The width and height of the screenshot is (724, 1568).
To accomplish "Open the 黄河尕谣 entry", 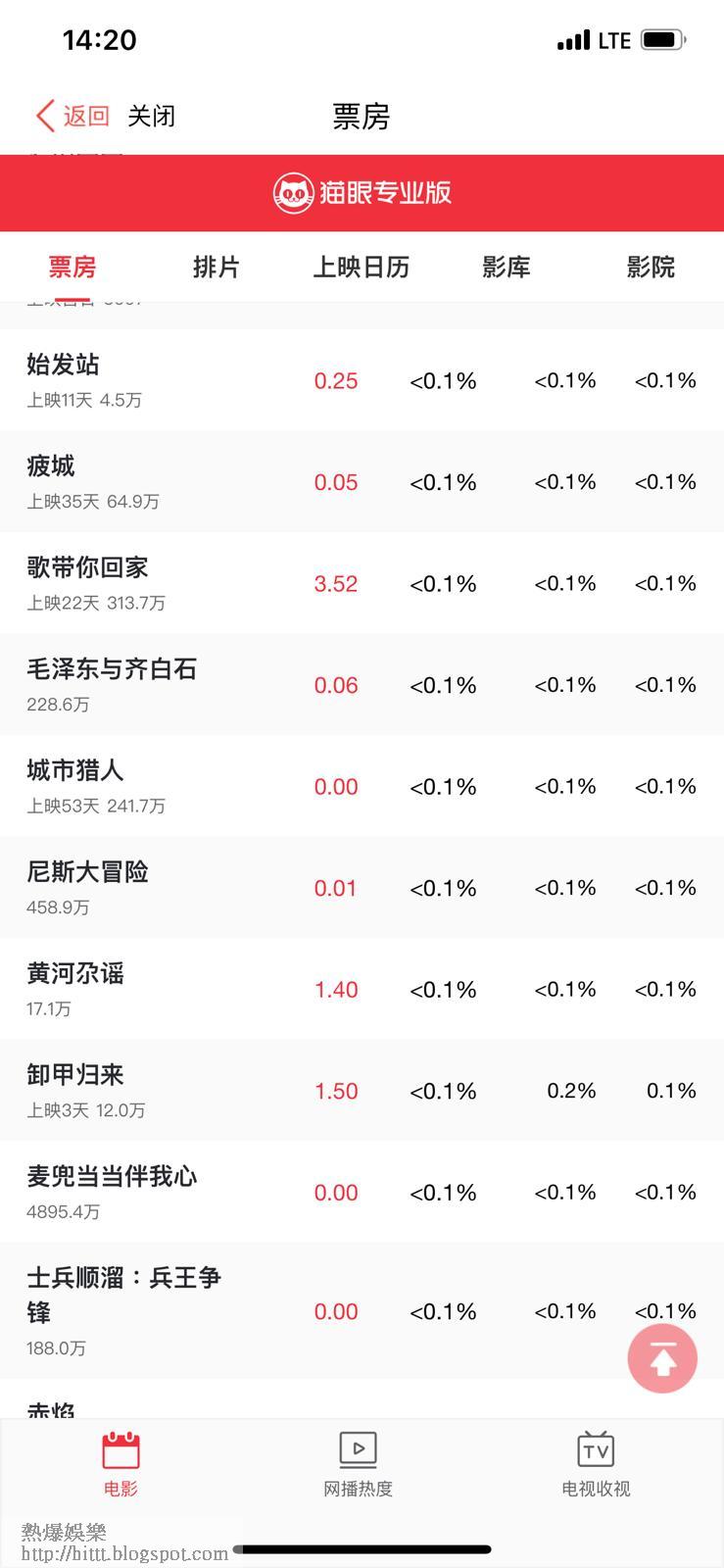I will [x=362, y=989].
